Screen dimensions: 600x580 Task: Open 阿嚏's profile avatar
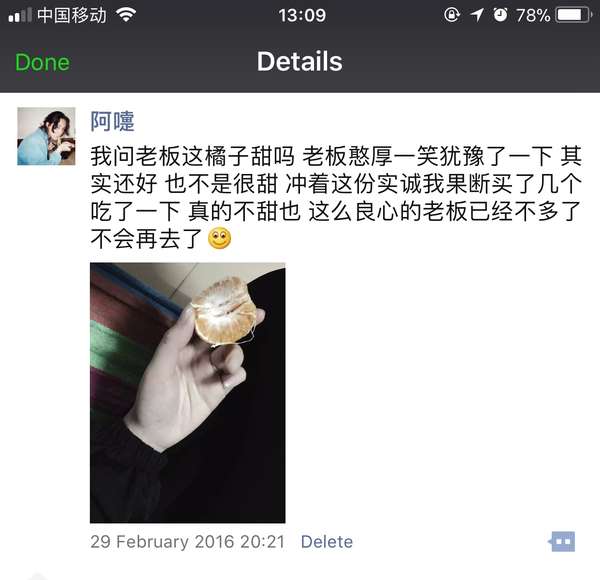coord(46,135)
